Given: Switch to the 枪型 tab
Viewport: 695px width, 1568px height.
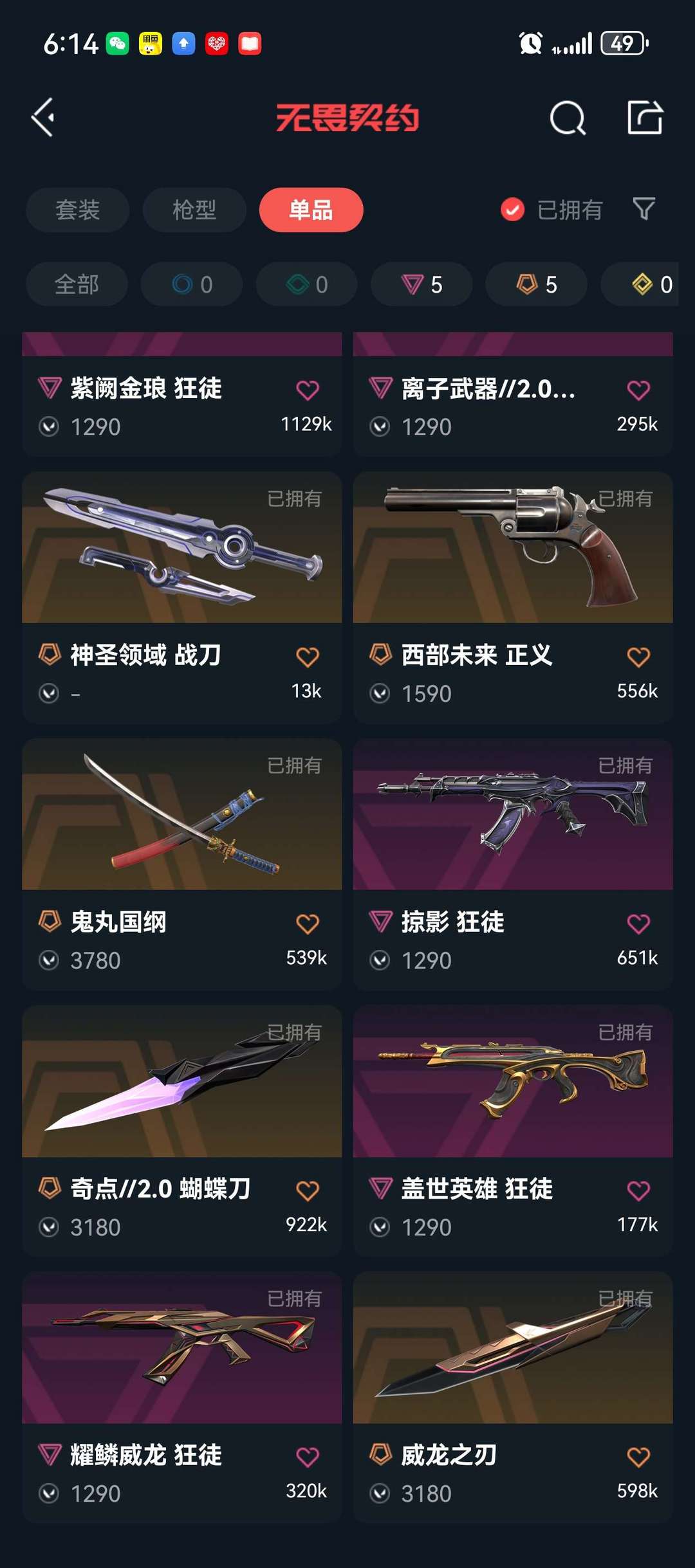Looking at the screenshot, I should pos(194,210).
